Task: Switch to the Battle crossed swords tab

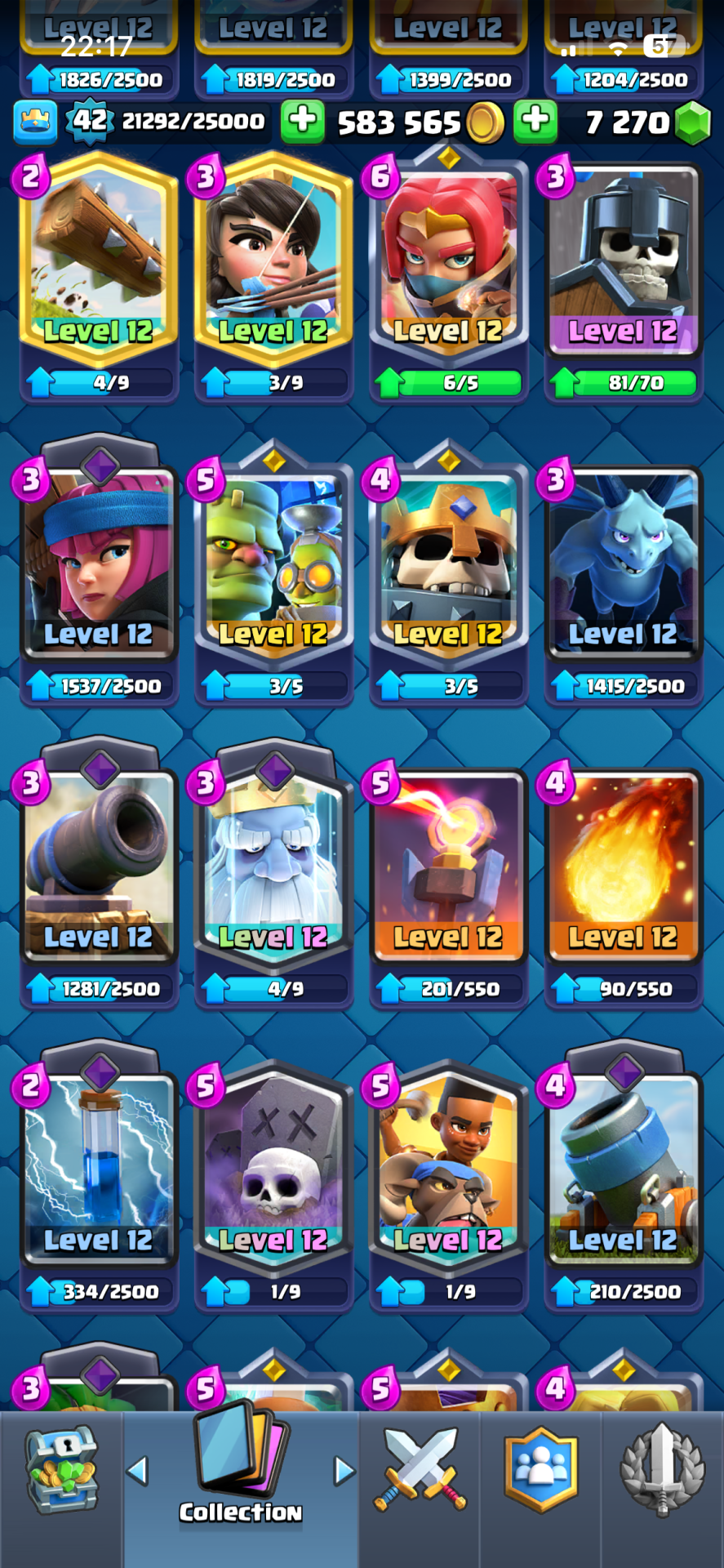Action: tap(420, 1470)
